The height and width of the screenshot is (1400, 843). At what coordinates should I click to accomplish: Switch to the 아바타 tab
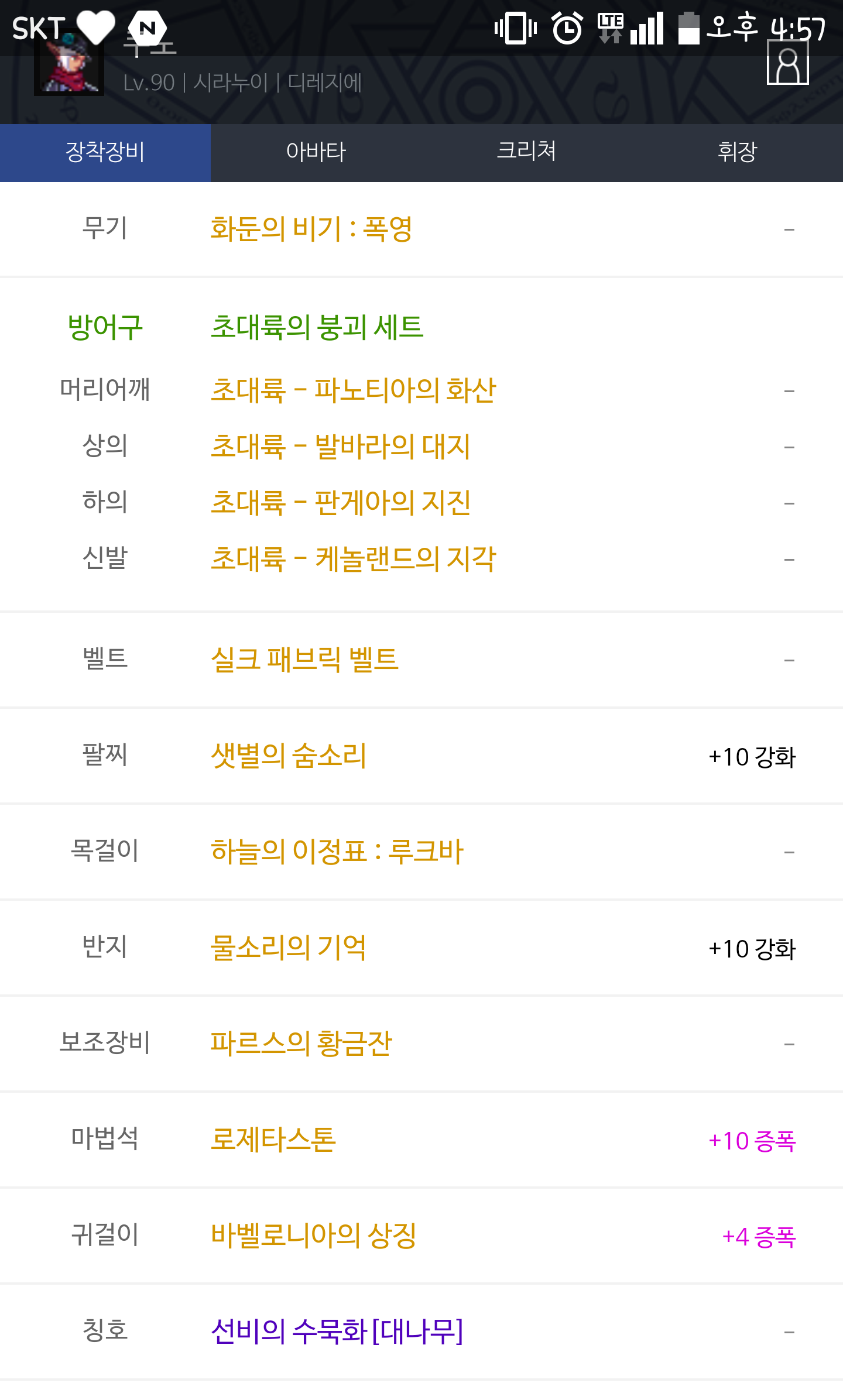click(316, 152)
